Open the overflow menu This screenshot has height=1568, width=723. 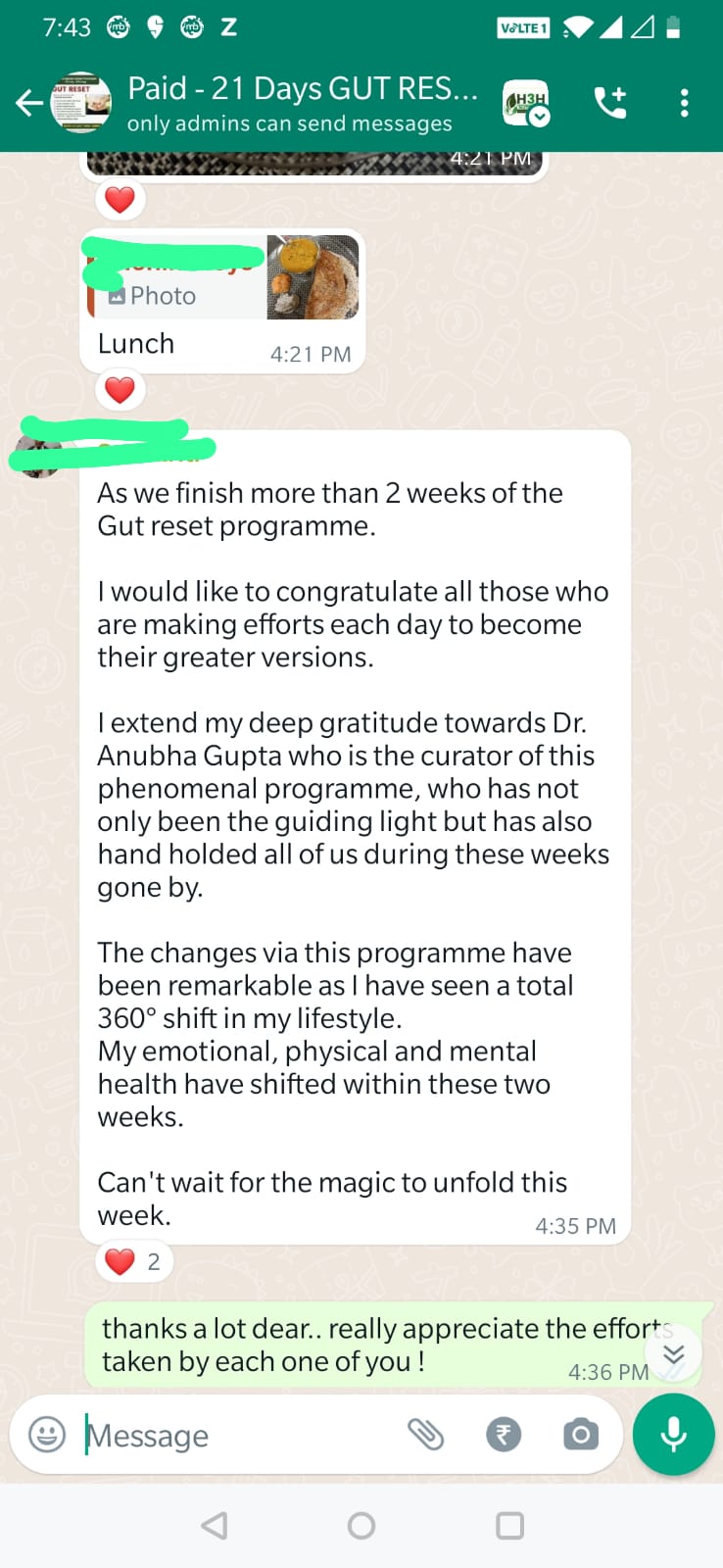[684, 103]
